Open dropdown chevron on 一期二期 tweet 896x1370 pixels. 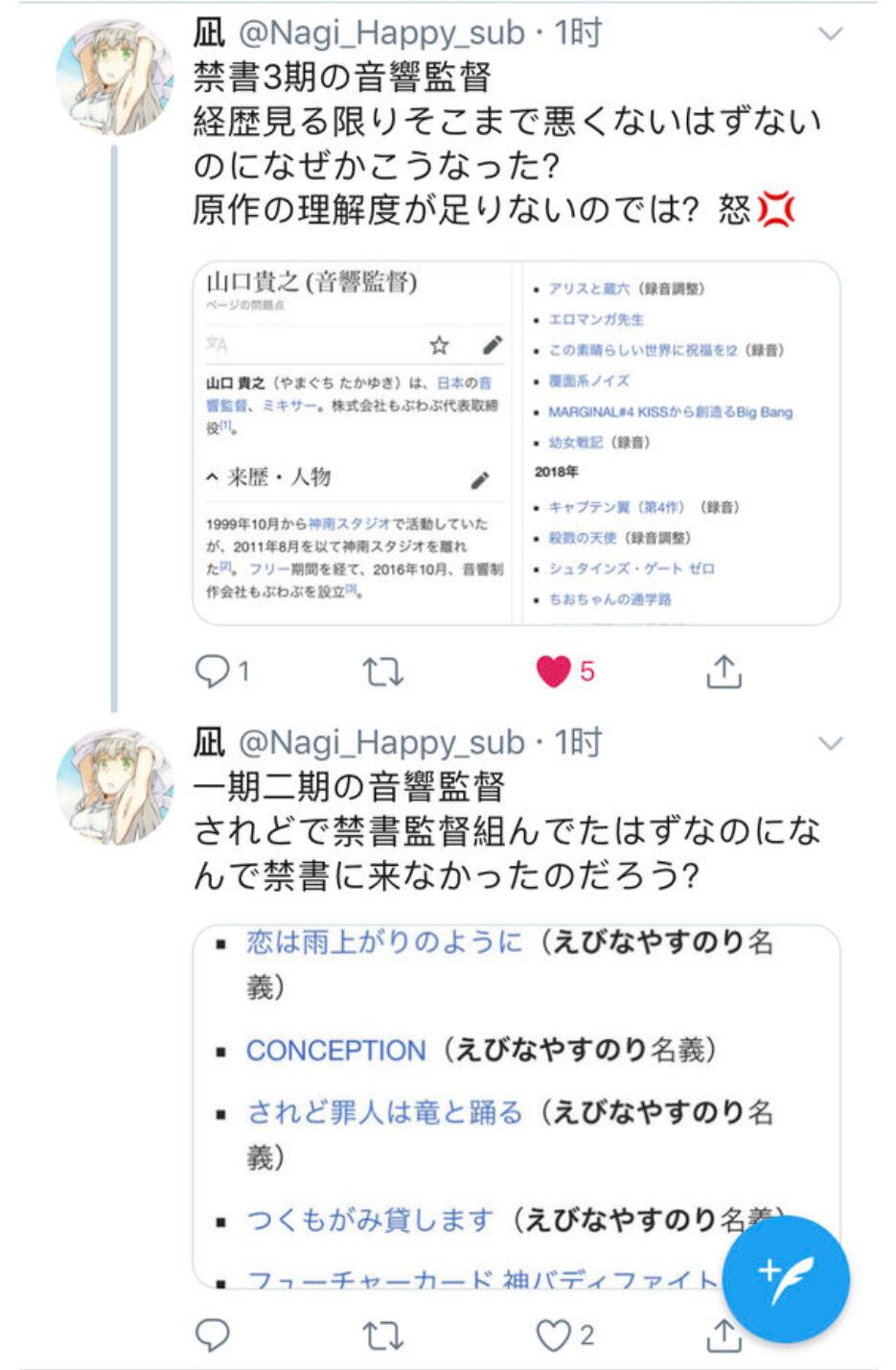click(x=830, y=743)
